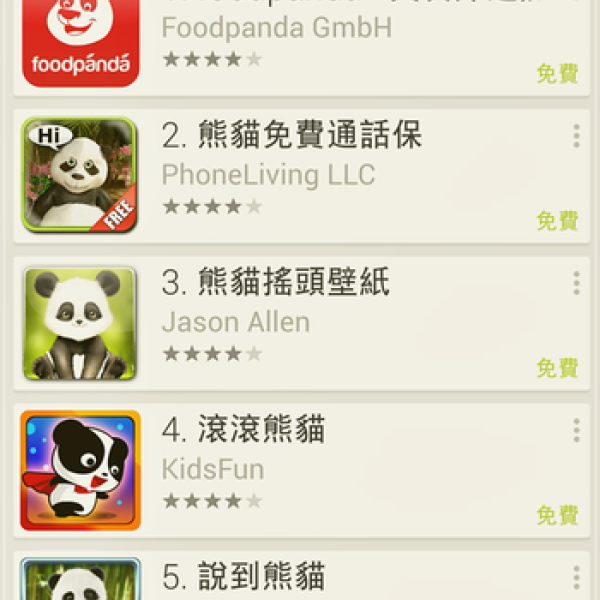Open the 熊貓免費通話保 app listing
The image size is (600, 600).
click(300, 175)
